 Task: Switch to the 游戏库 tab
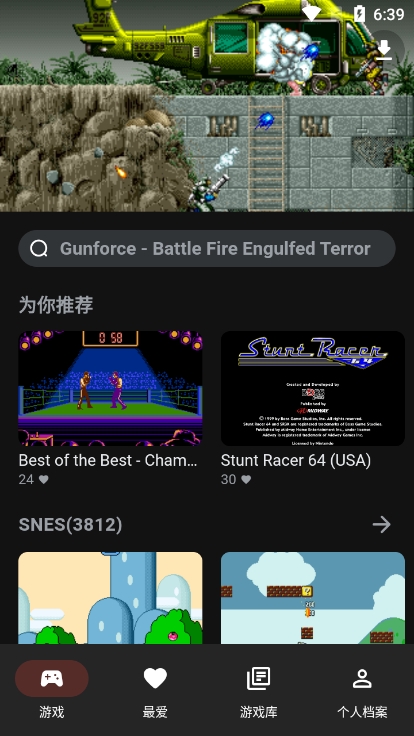tap(259, 691)
